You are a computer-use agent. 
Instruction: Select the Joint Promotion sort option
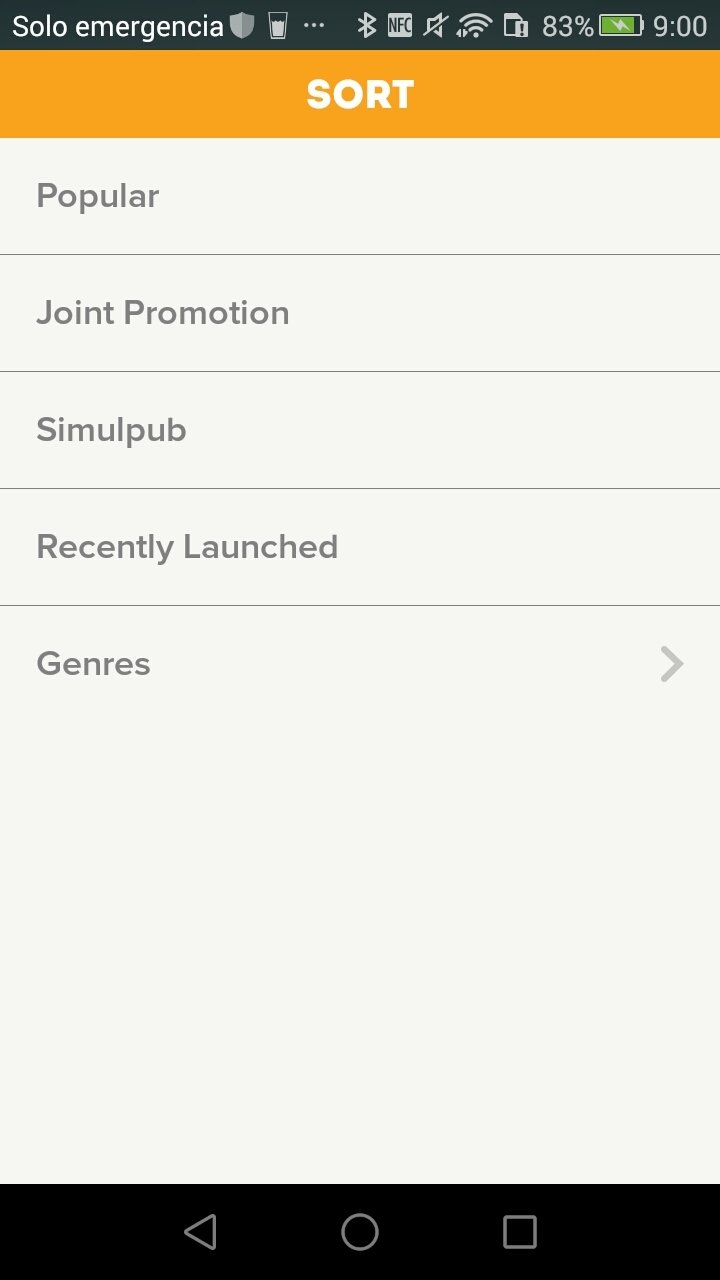[x=360, y=313]
